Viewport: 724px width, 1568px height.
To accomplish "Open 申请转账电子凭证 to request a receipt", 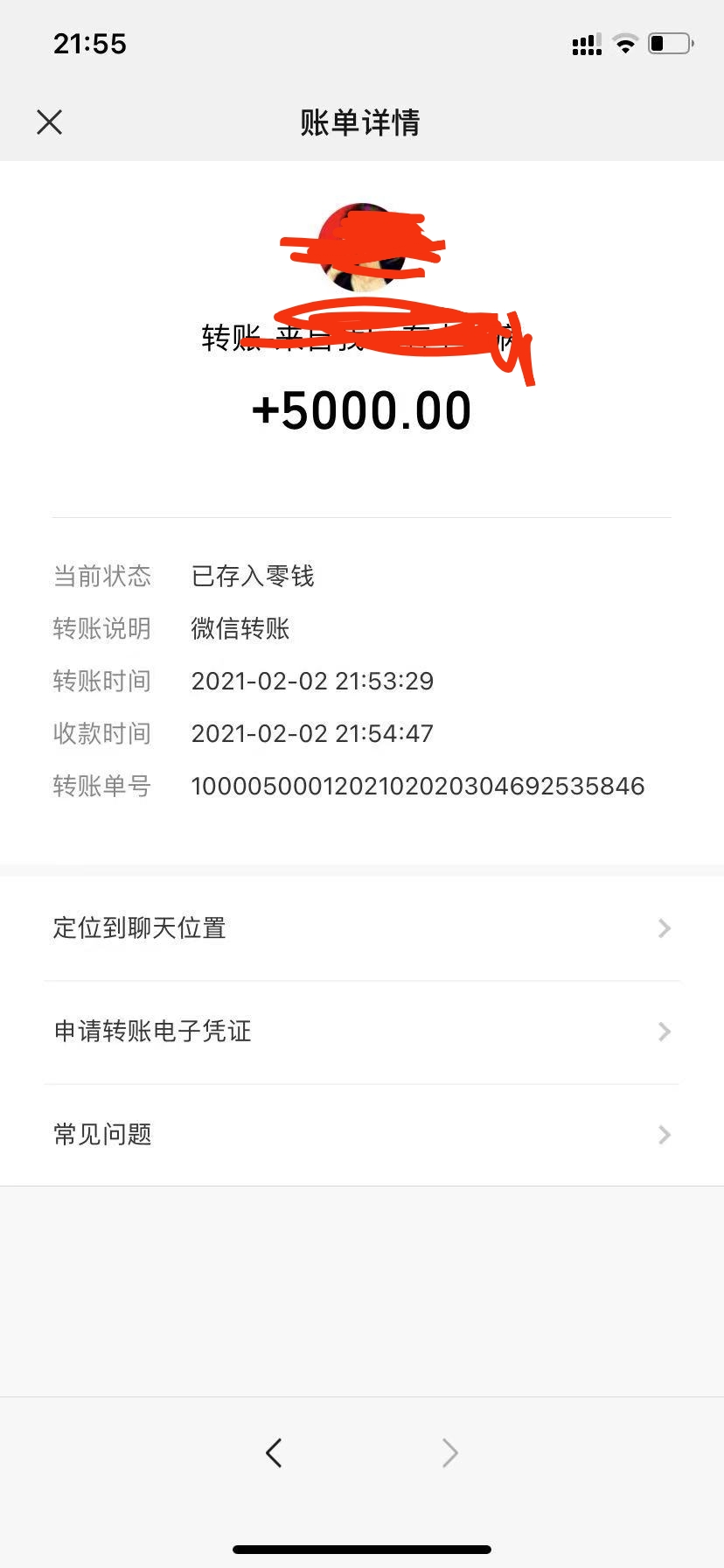I will [x=152, y=1032].
